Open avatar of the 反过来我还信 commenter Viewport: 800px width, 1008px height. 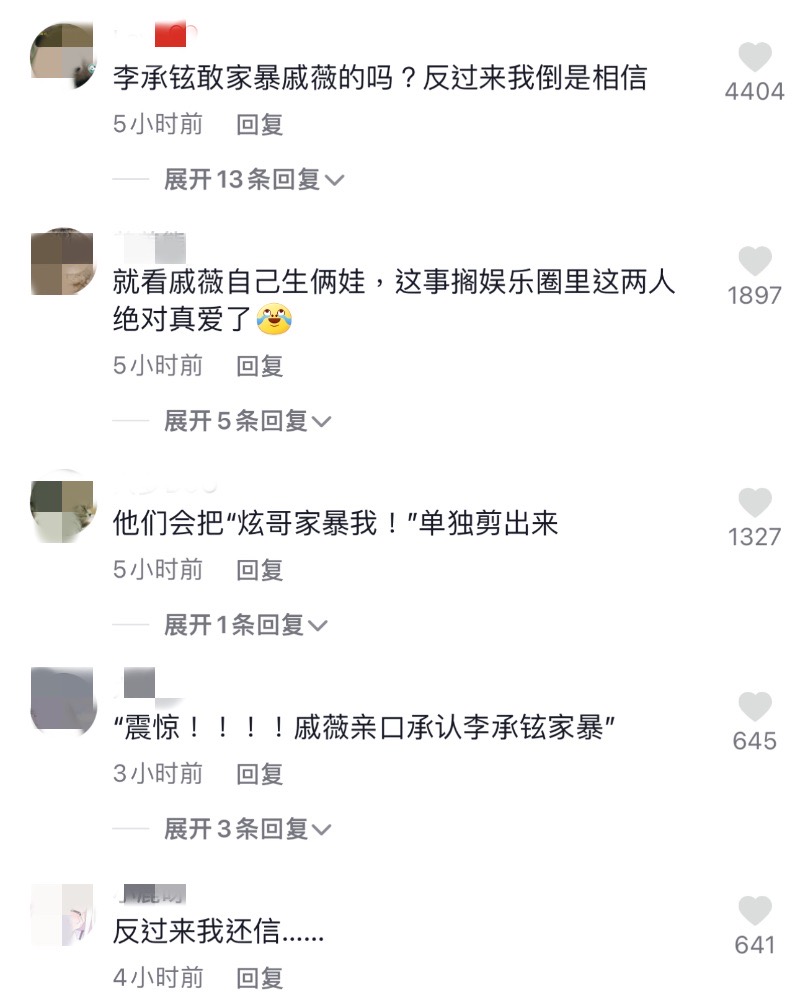63,914
